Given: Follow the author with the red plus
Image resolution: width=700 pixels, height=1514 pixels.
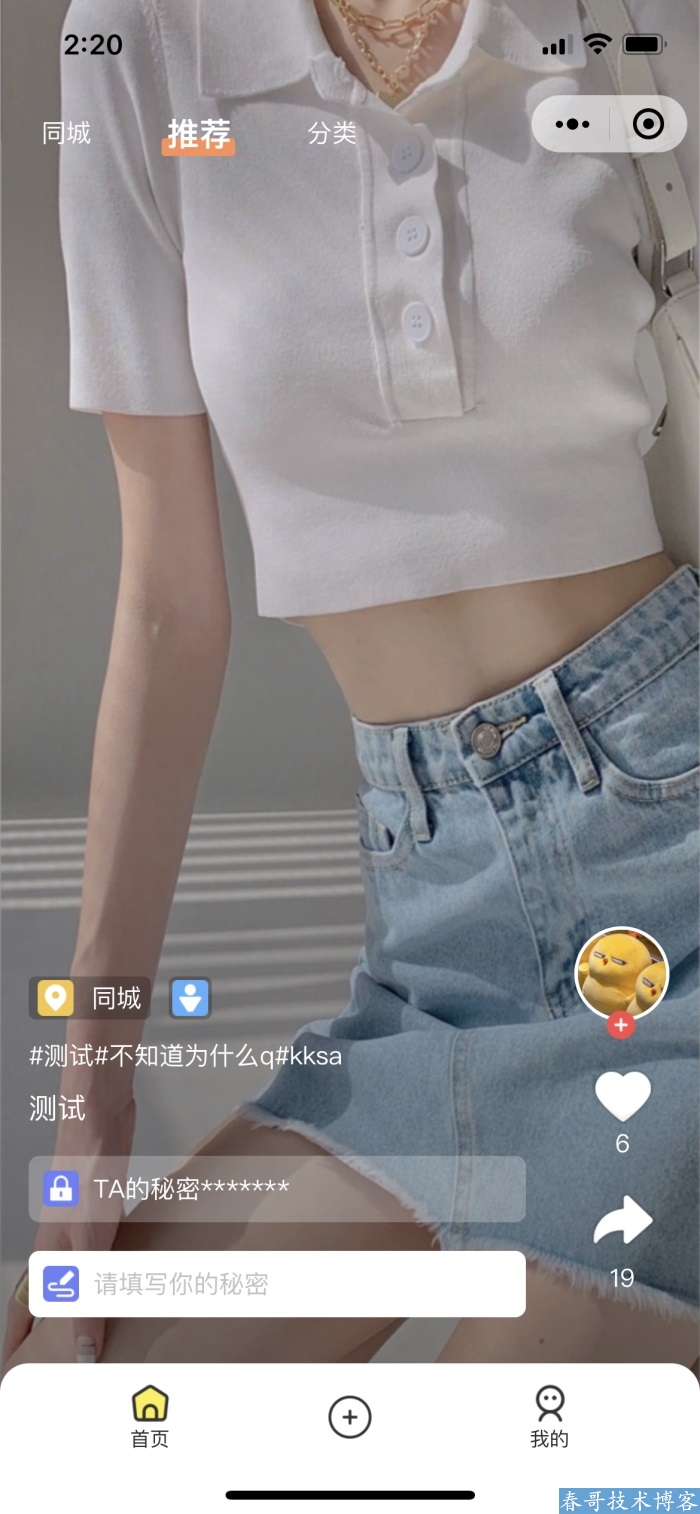Looking at the screenshot, I should (x=621, y=1025).
